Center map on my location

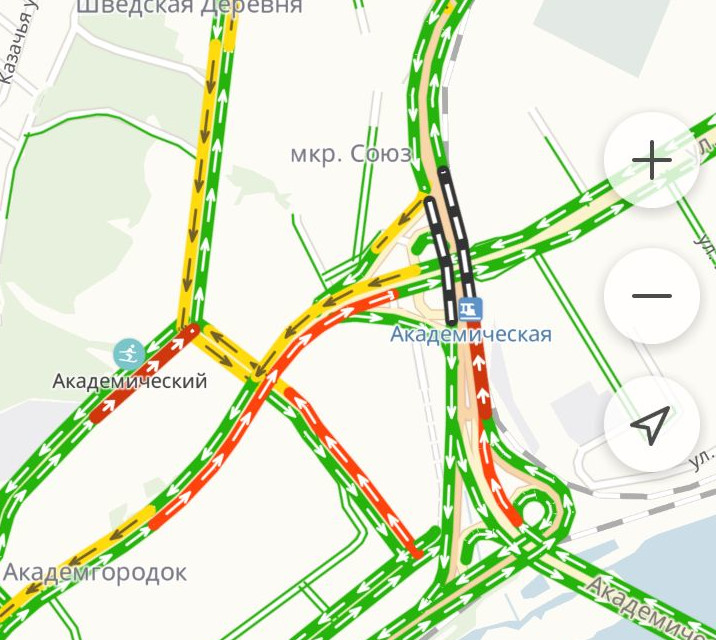(x=652, y=426)
